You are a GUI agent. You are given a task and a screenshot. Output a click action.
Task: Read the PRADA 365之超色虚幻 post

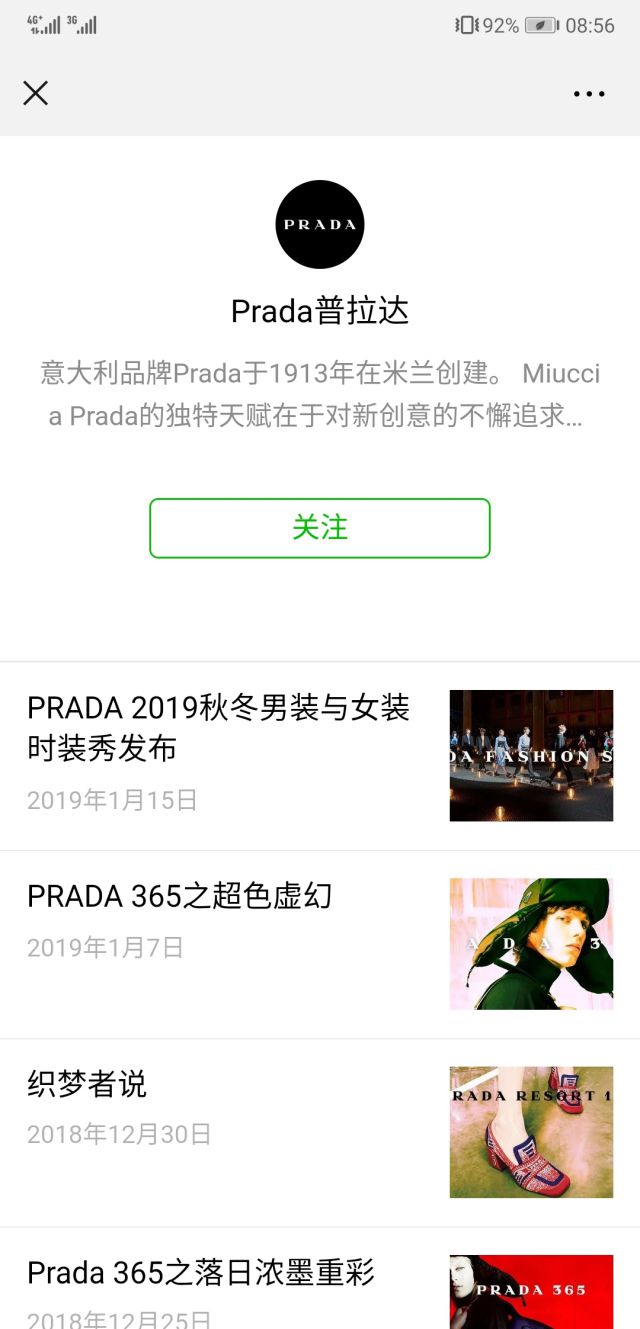pyautogui.click(x=180, y=896)
